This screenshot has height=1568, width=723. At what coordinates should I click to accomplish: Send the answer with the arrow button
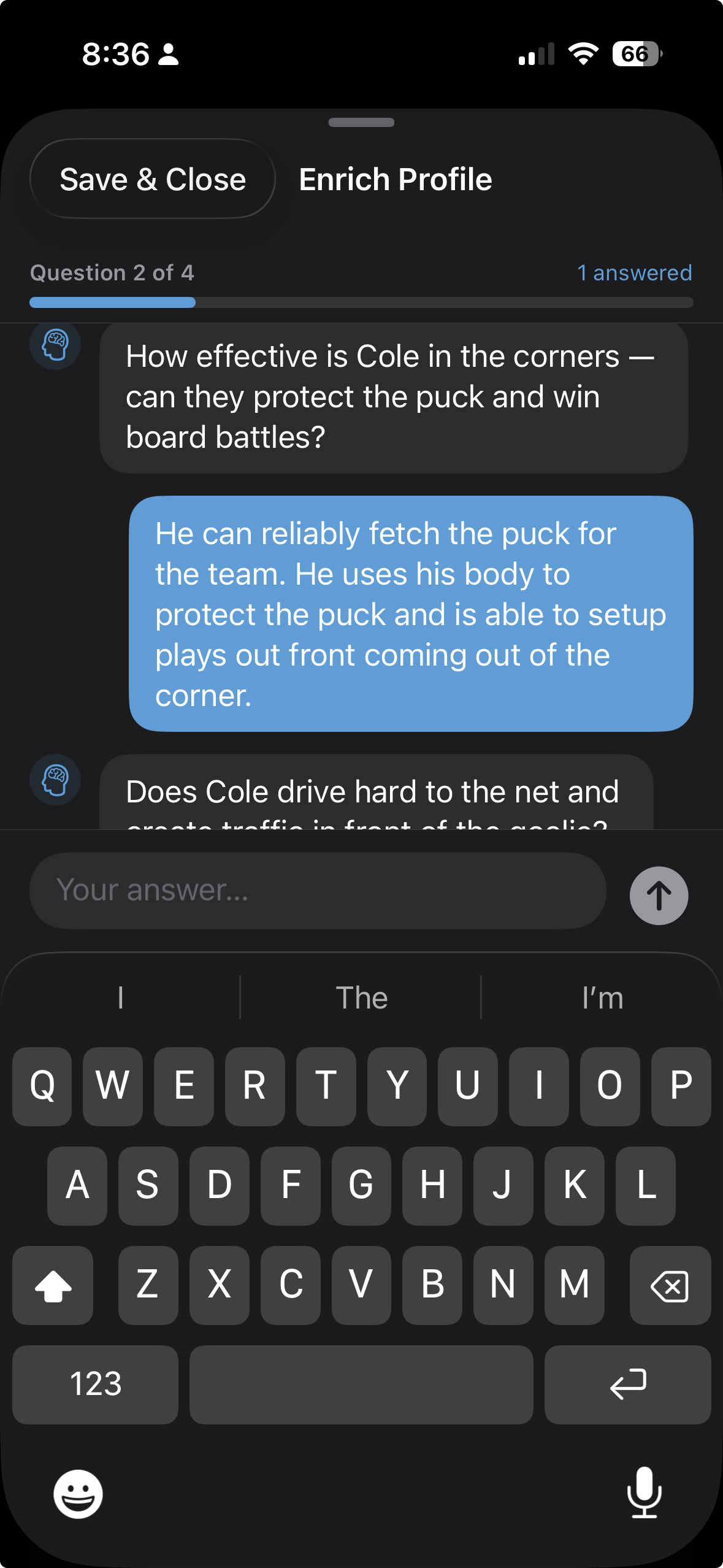coord(659,896)
